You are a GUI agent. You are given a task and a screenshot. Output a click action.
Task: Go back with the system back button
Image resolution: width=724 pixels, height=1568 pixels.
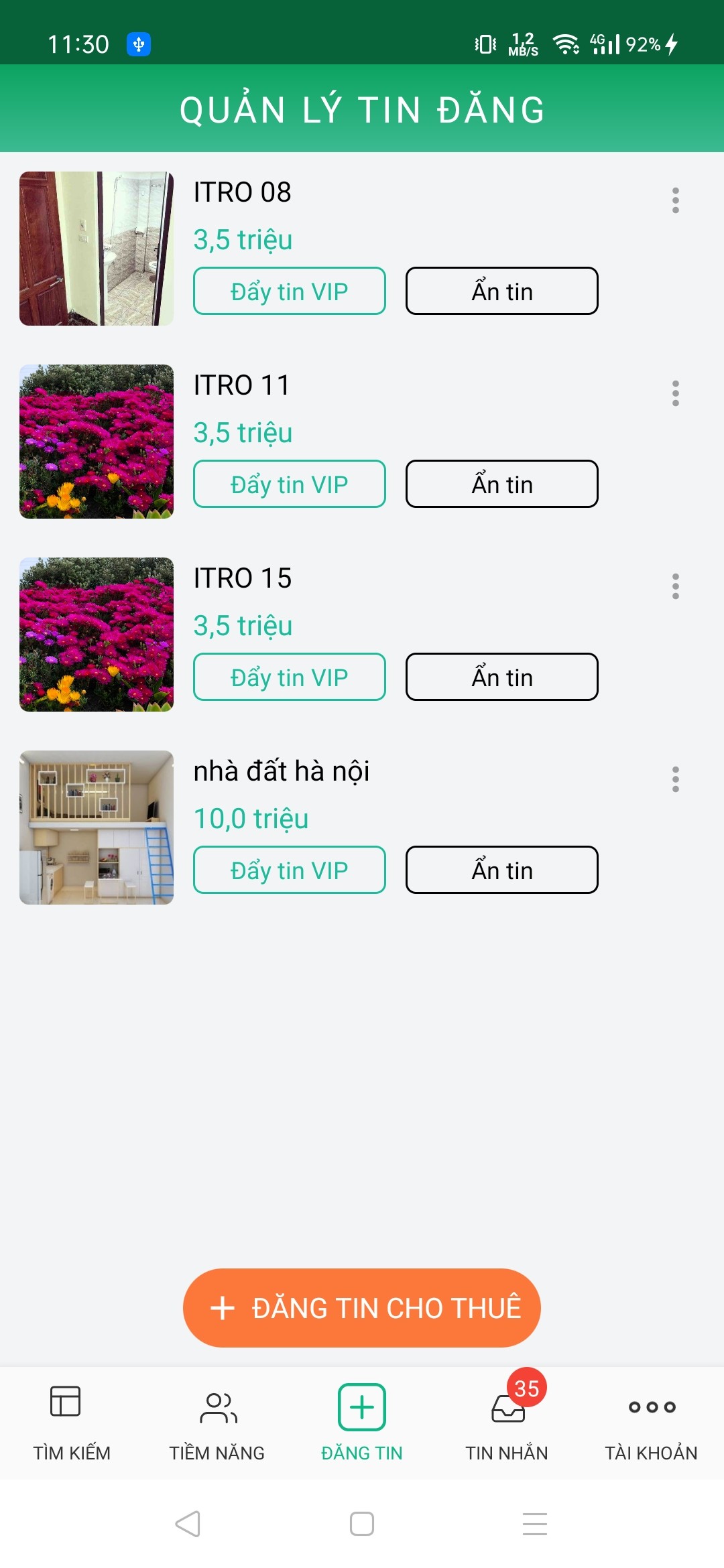pyautogui.click(x=188, y=1524)
